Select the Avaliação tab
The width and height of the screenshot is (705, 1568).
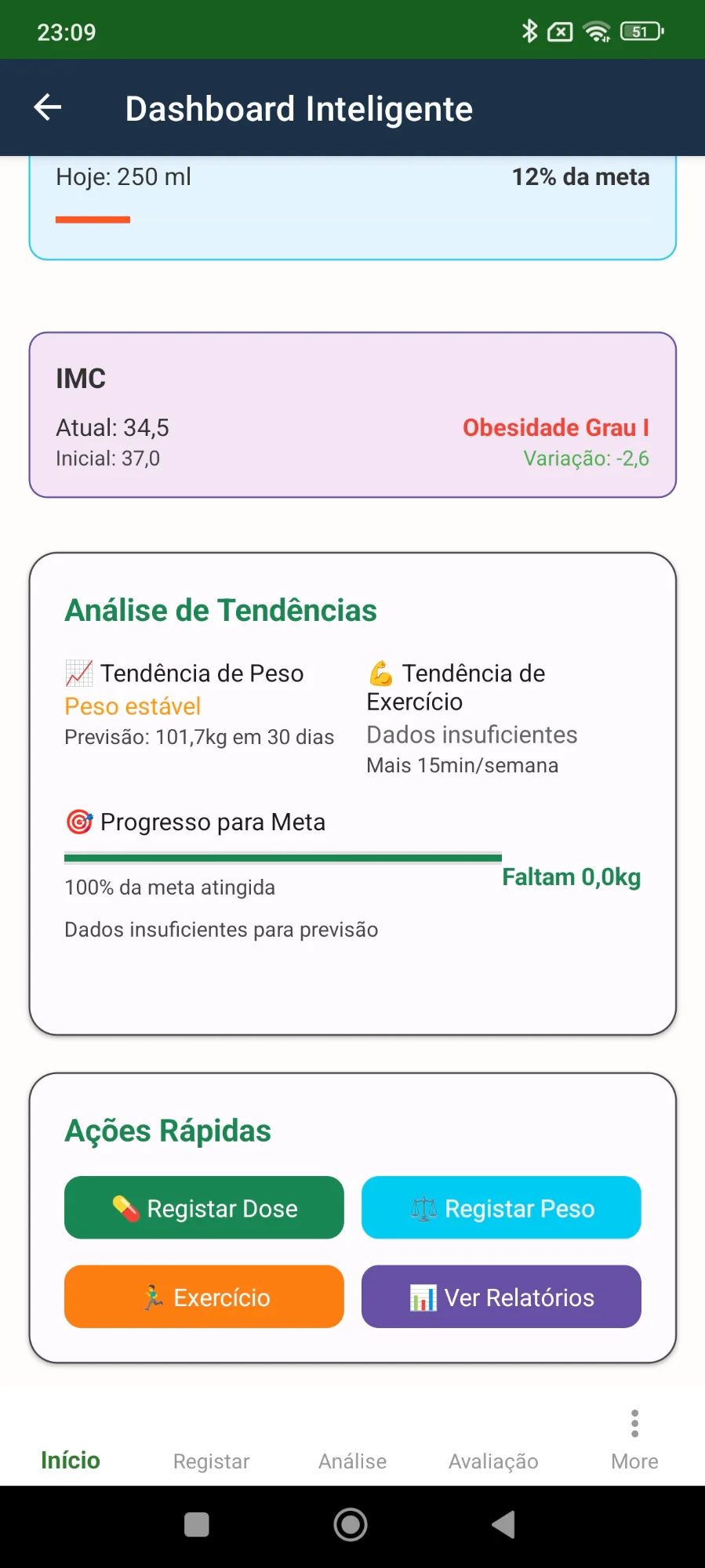[x=493, y=1460]
